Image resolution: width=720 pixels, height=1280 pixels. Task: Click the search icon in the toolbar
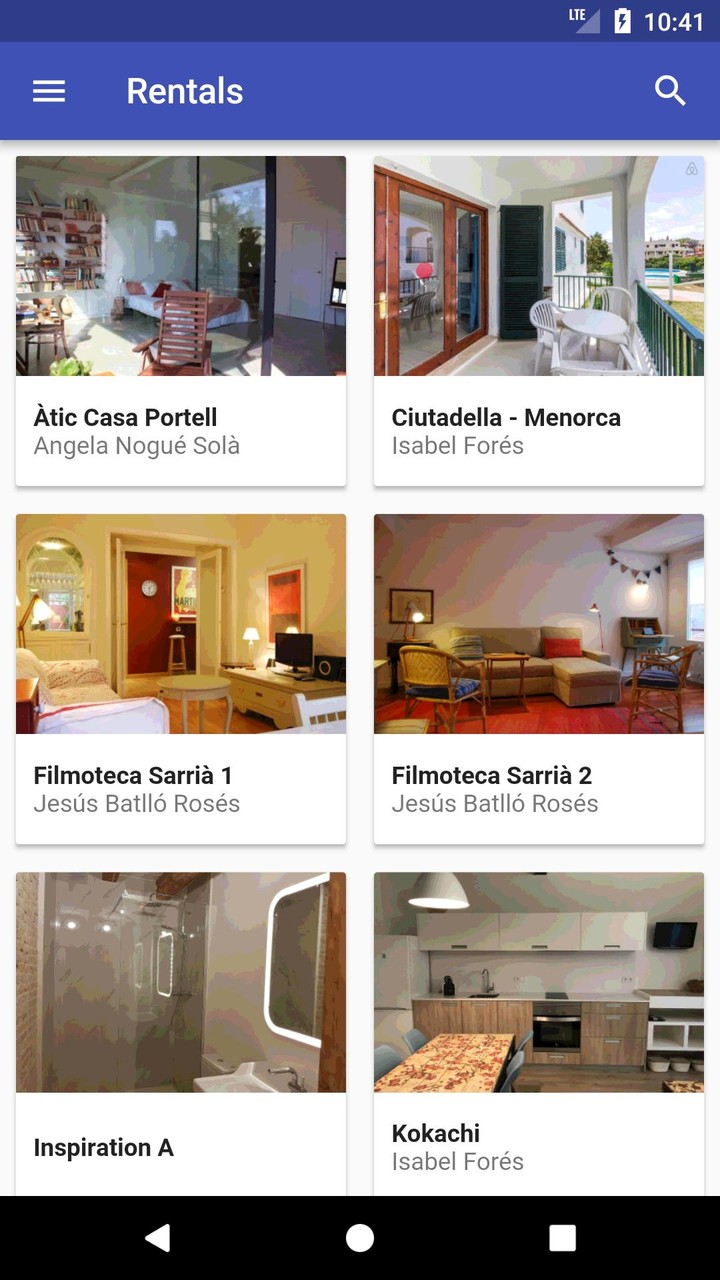click(671, 90)
